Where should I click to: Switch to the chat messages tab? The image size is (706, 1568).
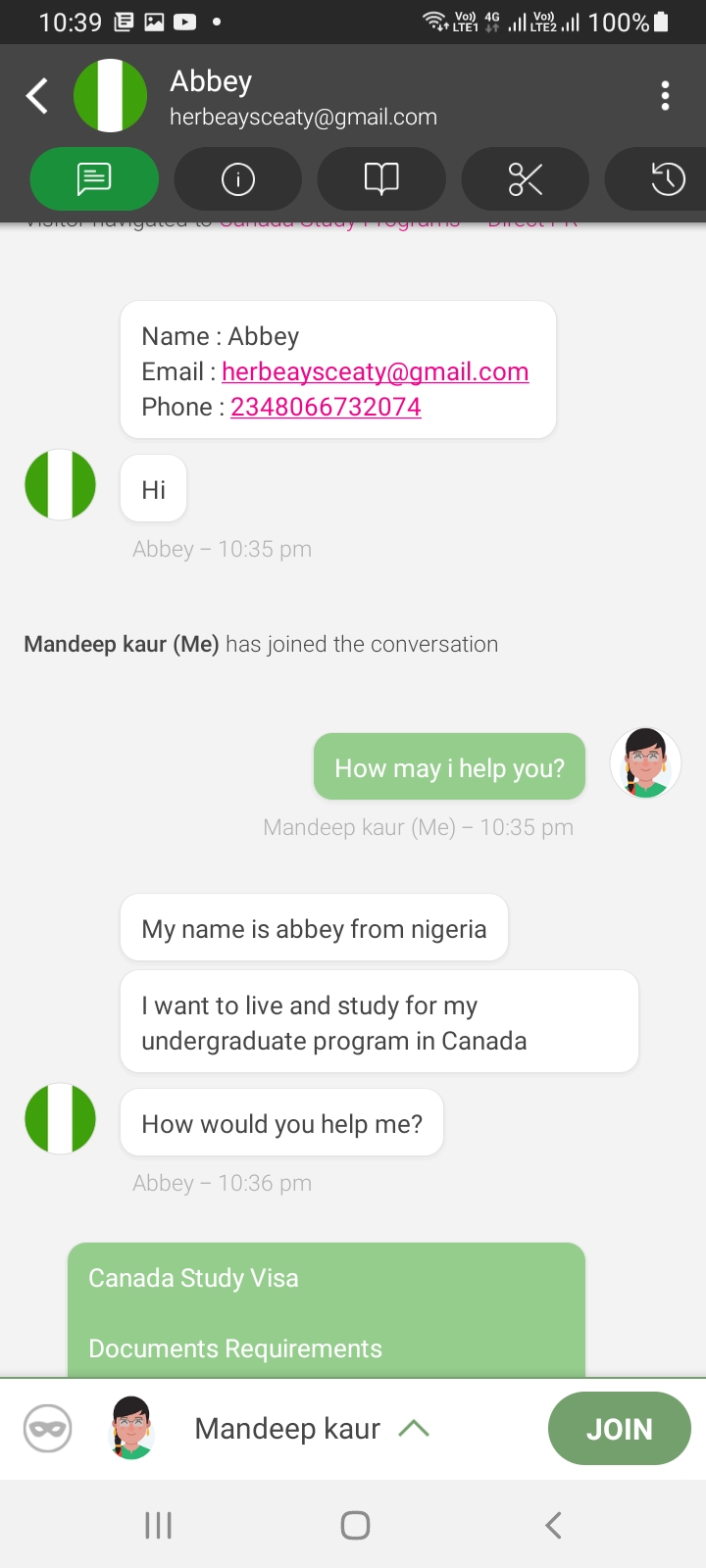pos(94,179)
